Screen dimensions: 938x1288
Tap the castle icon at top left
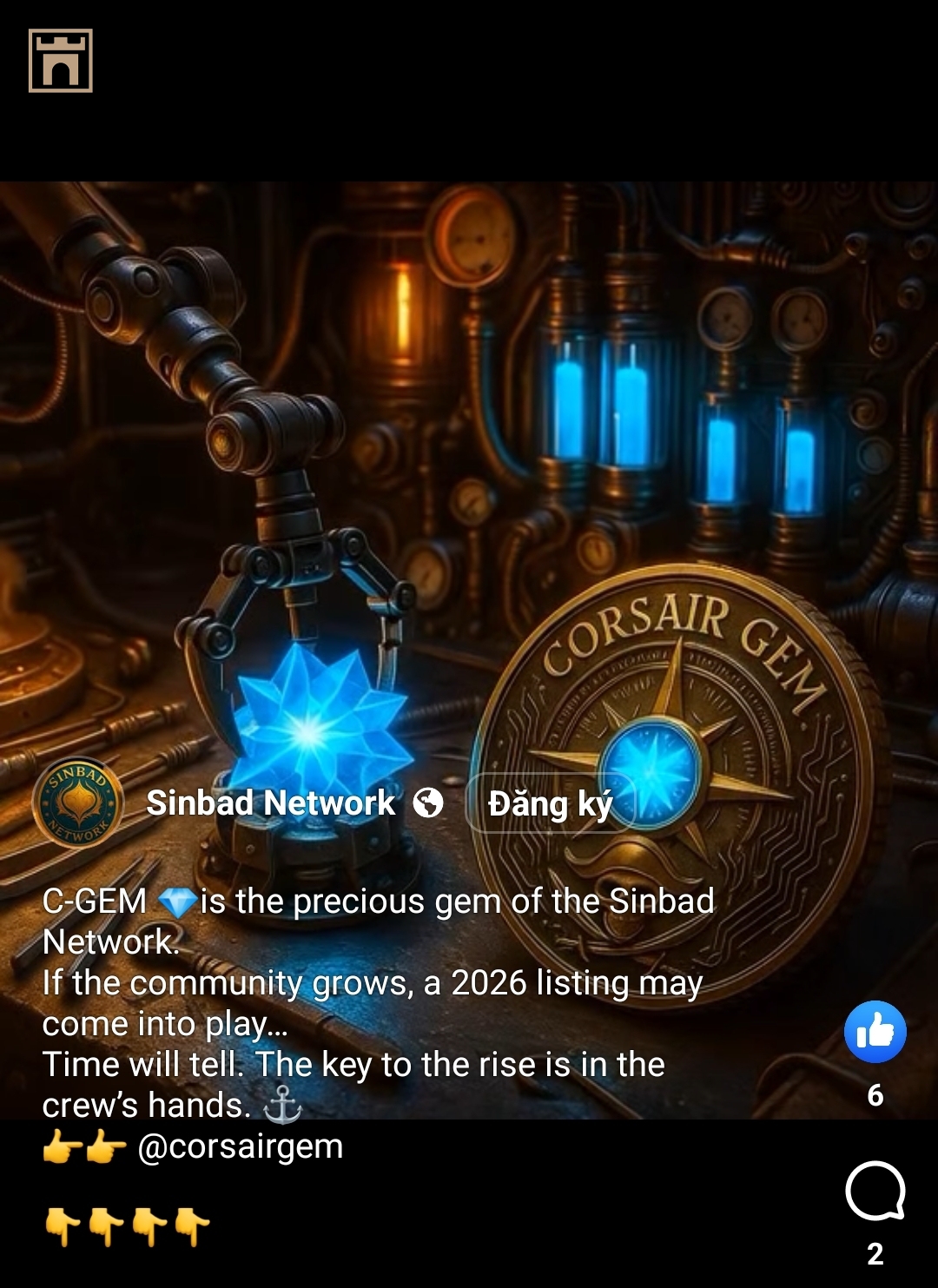click(61, 61)
